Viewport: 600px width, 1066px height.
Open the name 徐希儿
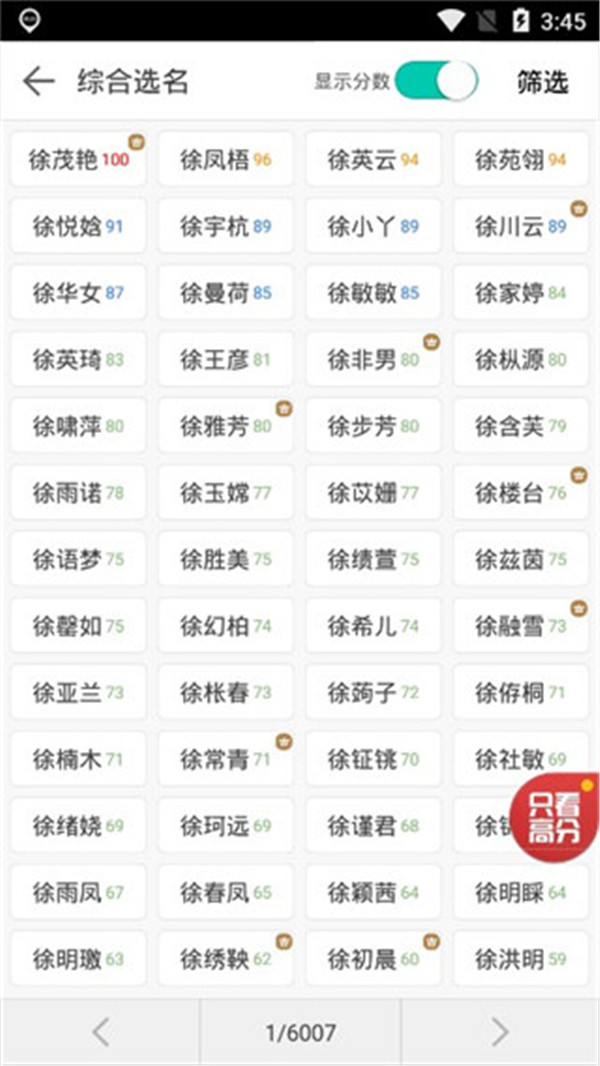coord(373,627)
